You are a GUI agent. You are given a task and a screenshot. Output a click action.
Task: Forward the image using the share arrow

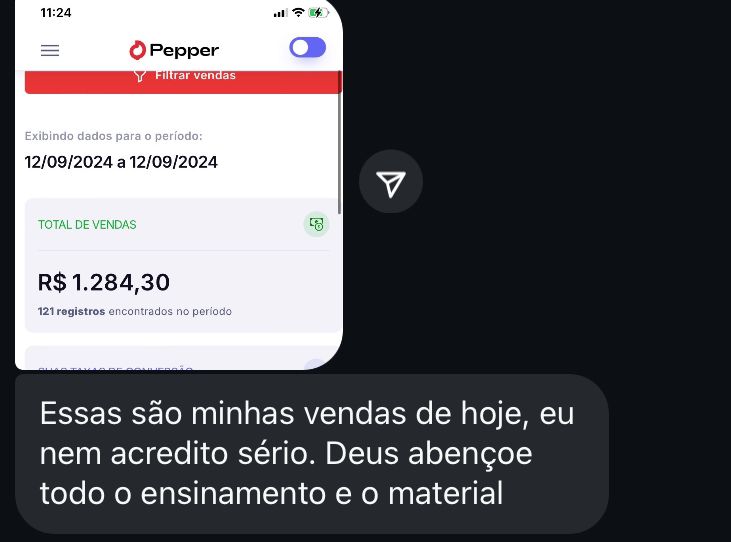click(390, 182)
